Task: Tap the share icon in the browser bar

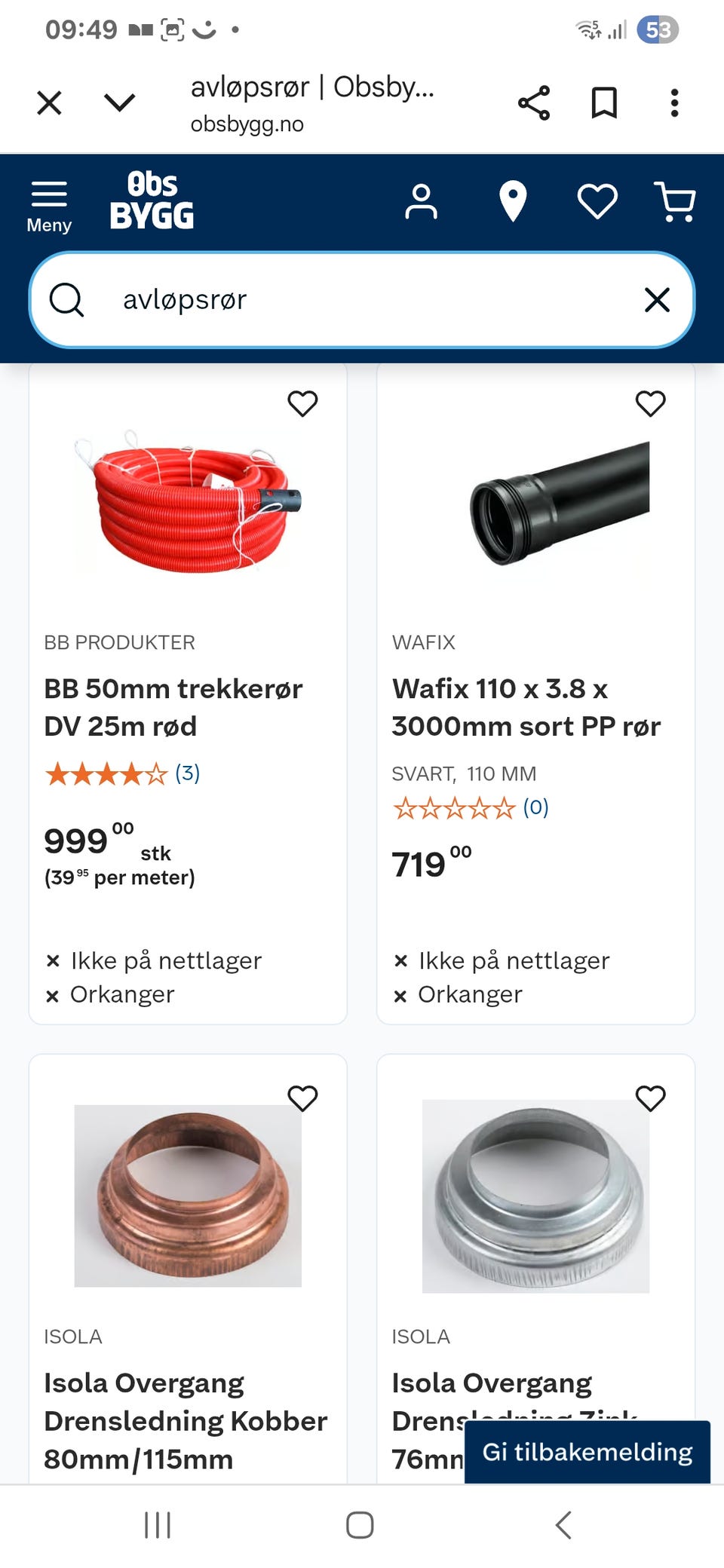Action: click(535, 103)
